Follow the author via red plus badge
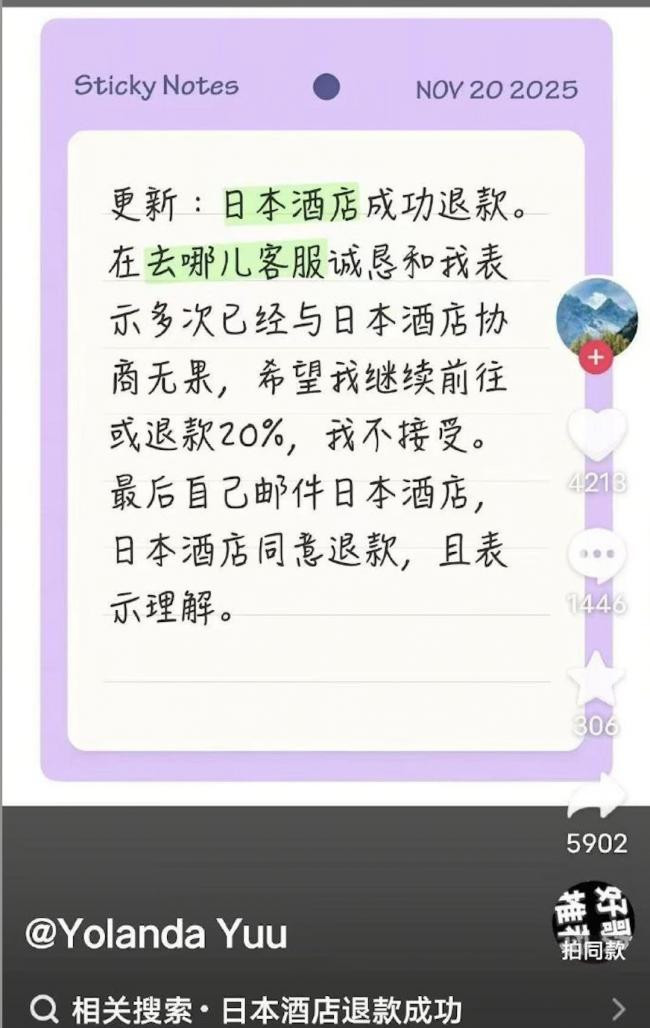 597,357
